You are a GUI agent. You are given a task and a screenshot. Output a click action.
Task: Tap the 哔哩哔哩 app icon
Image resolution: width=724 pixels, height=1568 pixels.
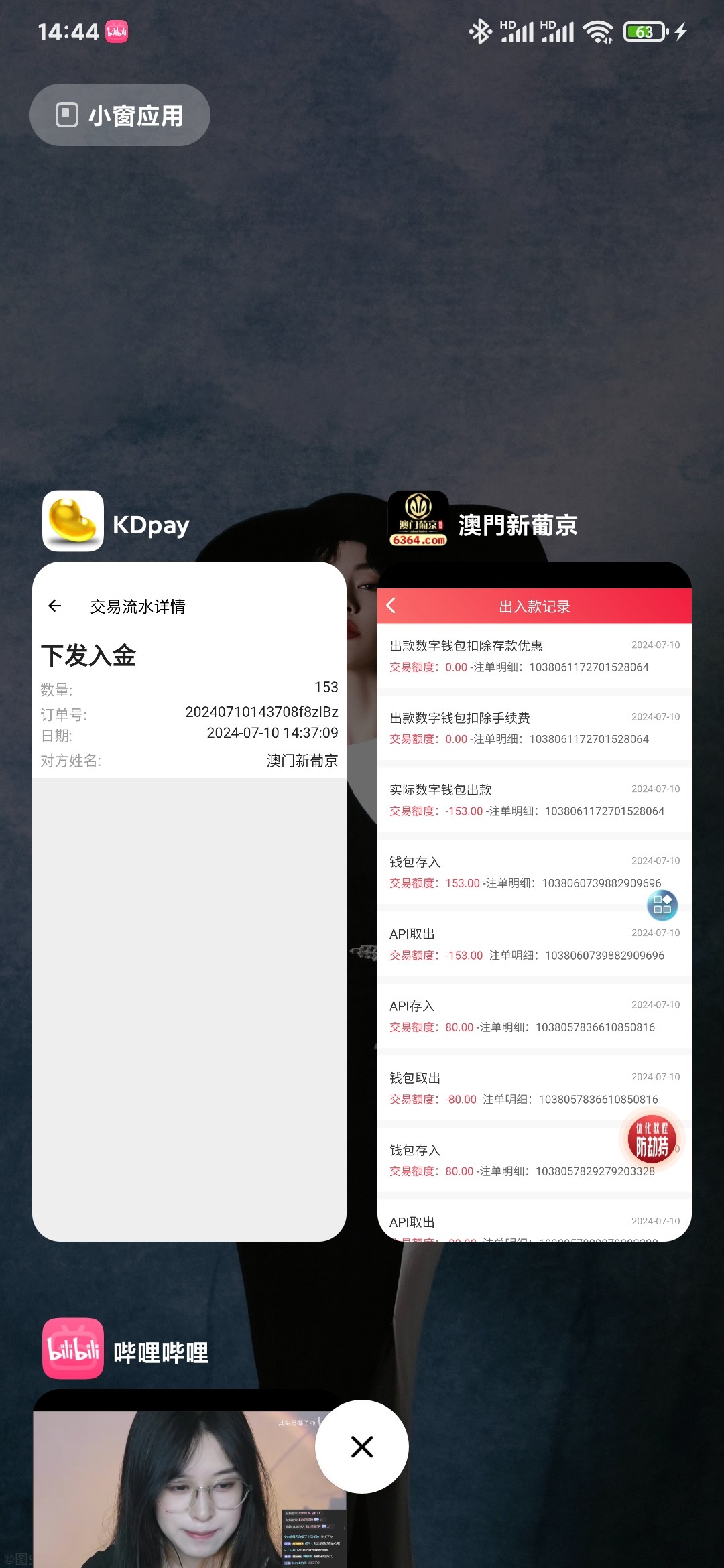click(73, 1348)
